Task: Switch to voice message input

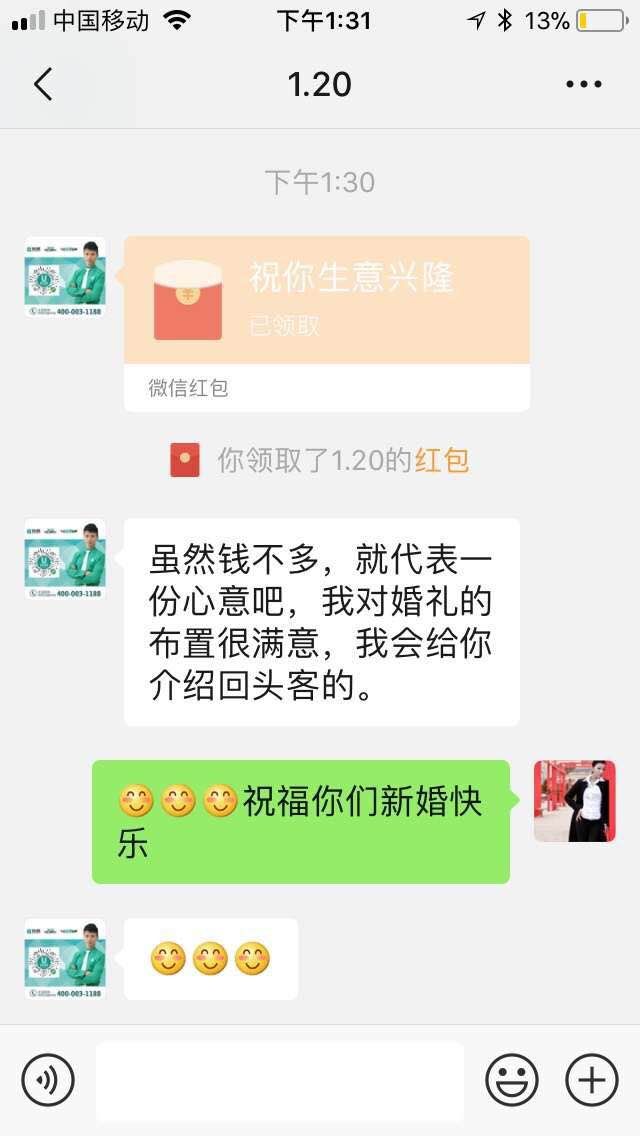Action: click(48, 1080)
